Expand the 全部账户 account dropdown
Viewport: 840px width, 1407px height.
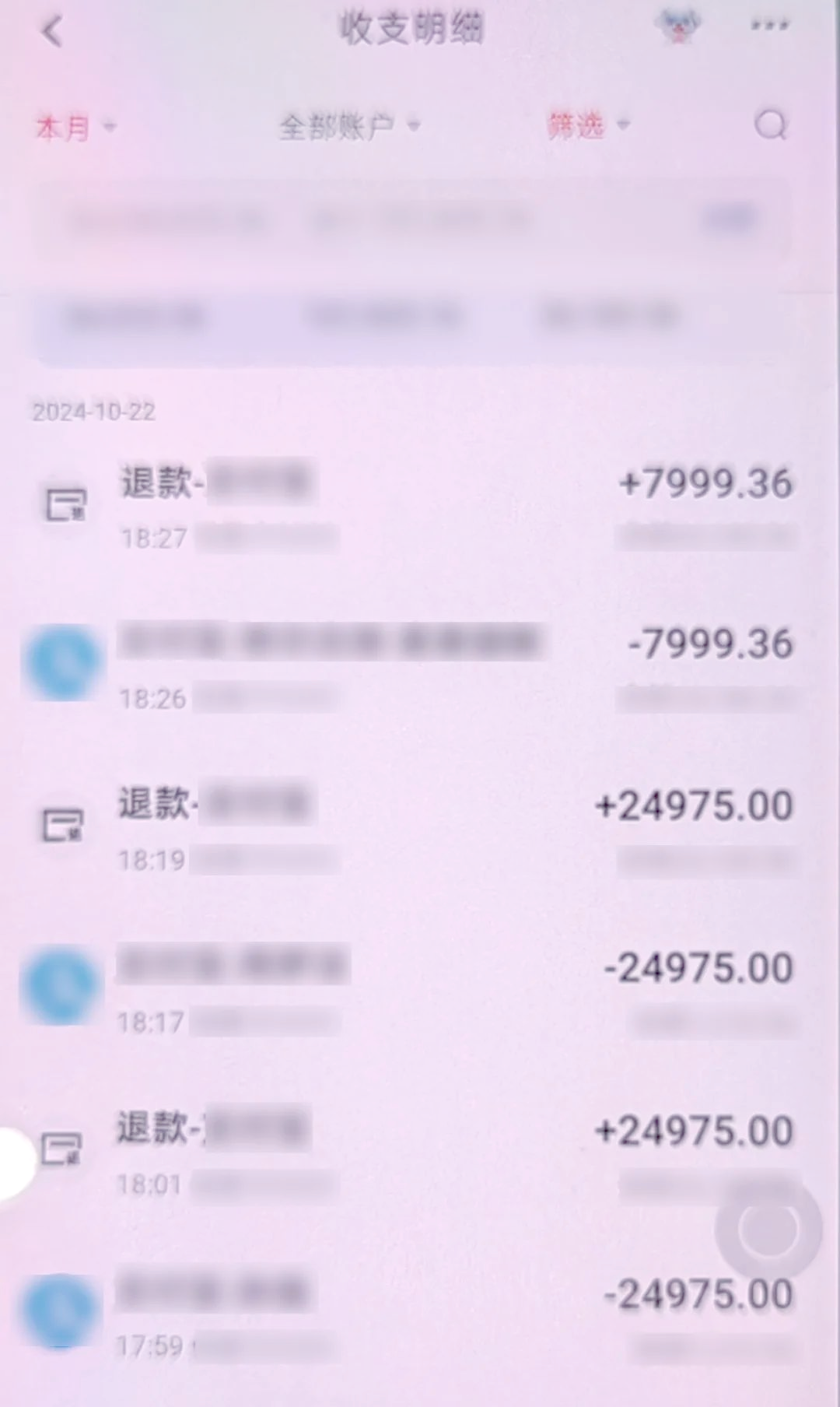tap(349, 125)
